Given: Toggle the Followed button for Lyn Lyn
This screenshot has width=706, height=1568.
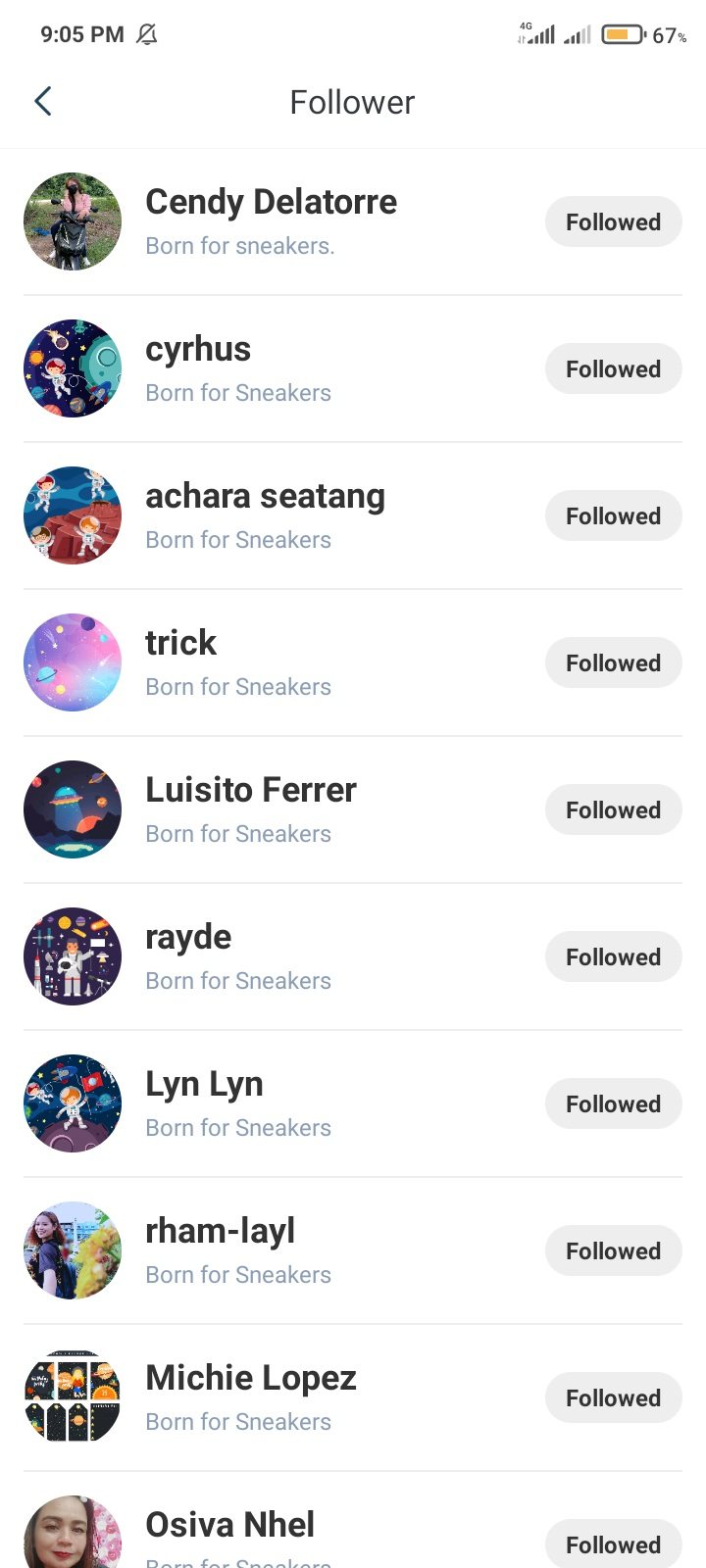Looking at the screenshot, I should (613, 1104).
